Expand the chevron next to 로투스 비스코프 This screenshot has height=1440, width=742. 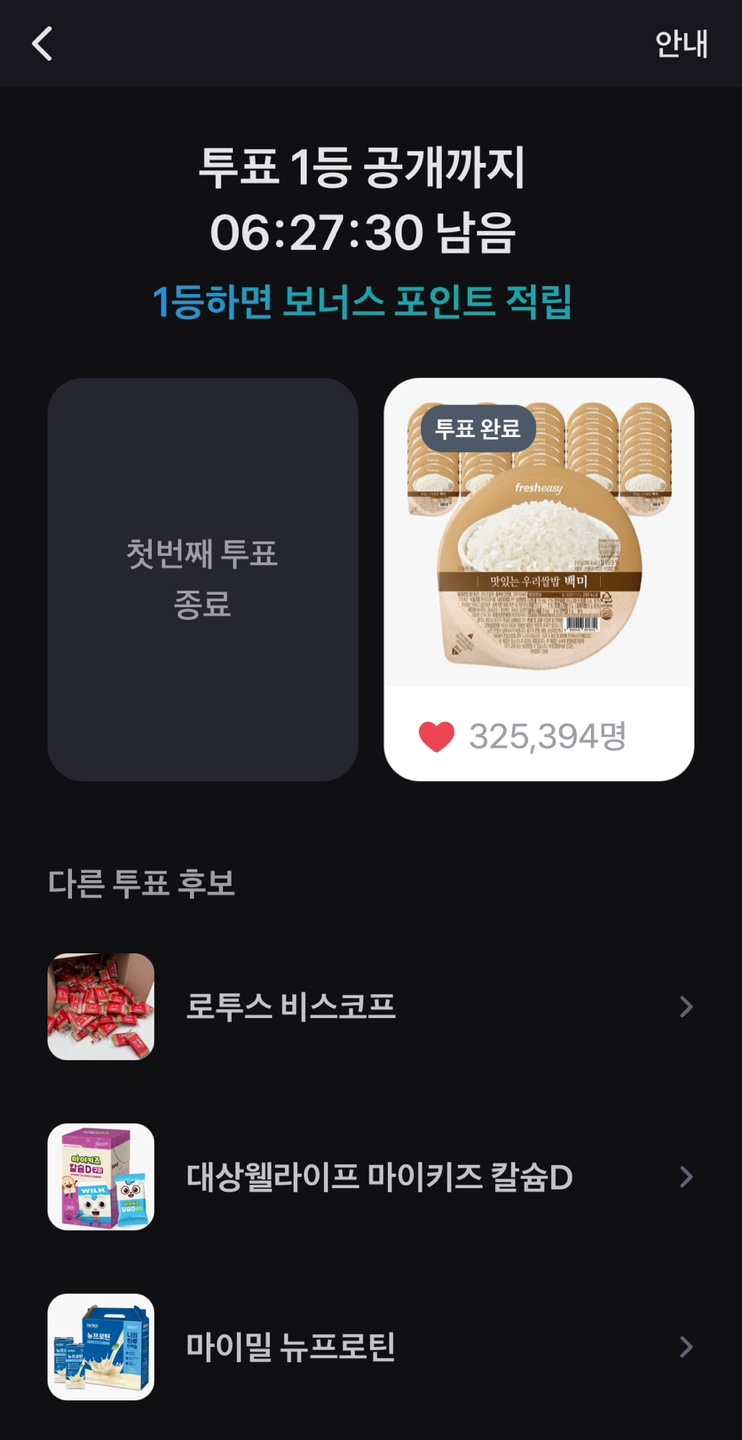click(686, 1007)
